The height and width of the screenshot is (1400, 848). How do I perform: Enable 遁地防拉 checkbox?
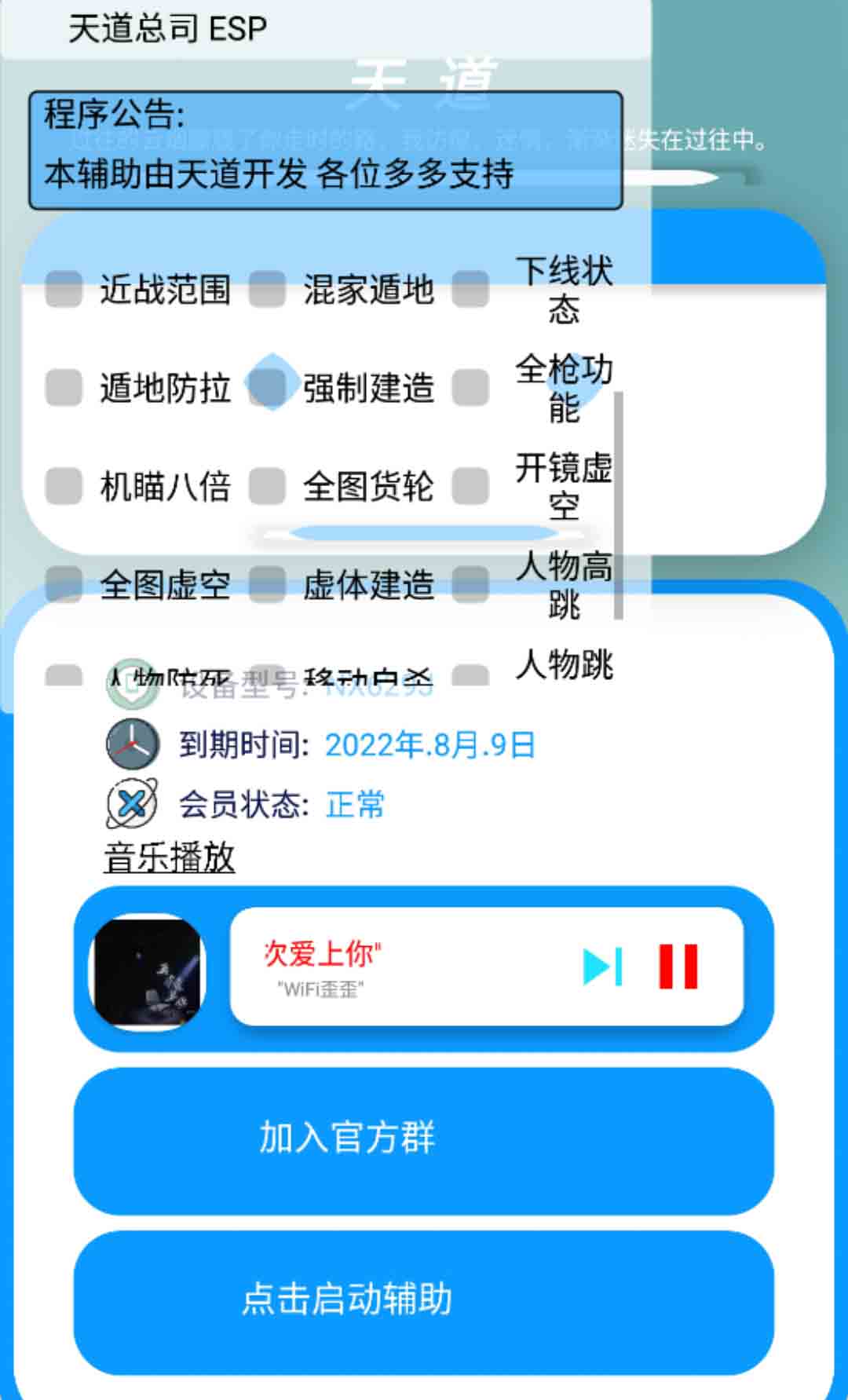[64, 387]
